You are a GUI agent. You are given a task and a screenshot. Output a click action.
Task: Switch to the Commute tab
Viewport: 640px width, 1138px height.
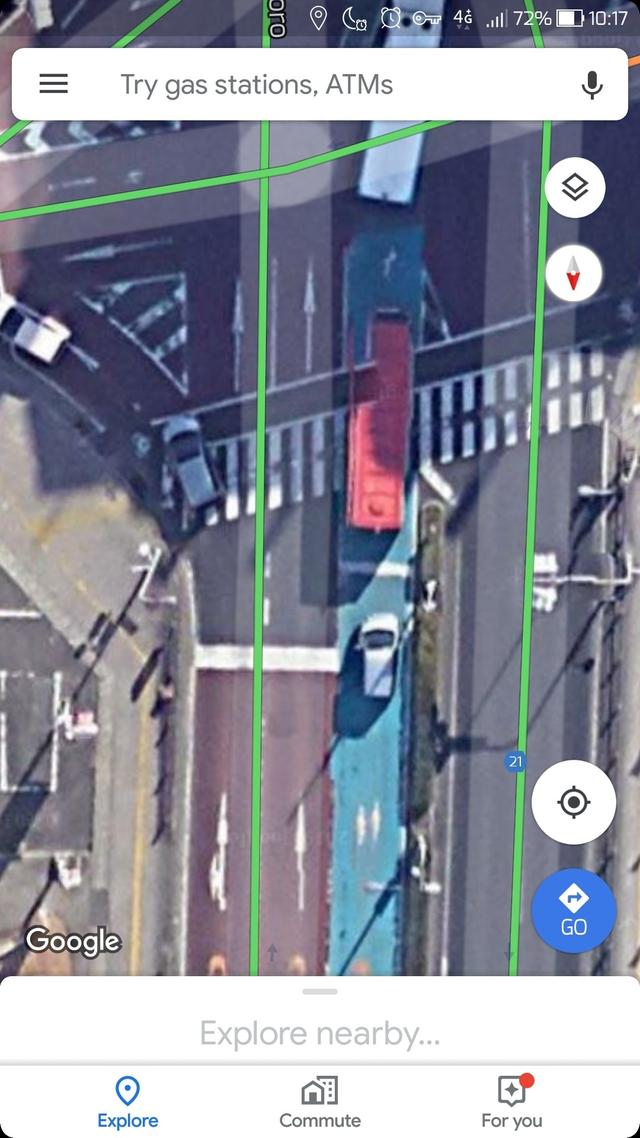[x=320, y=1102]
